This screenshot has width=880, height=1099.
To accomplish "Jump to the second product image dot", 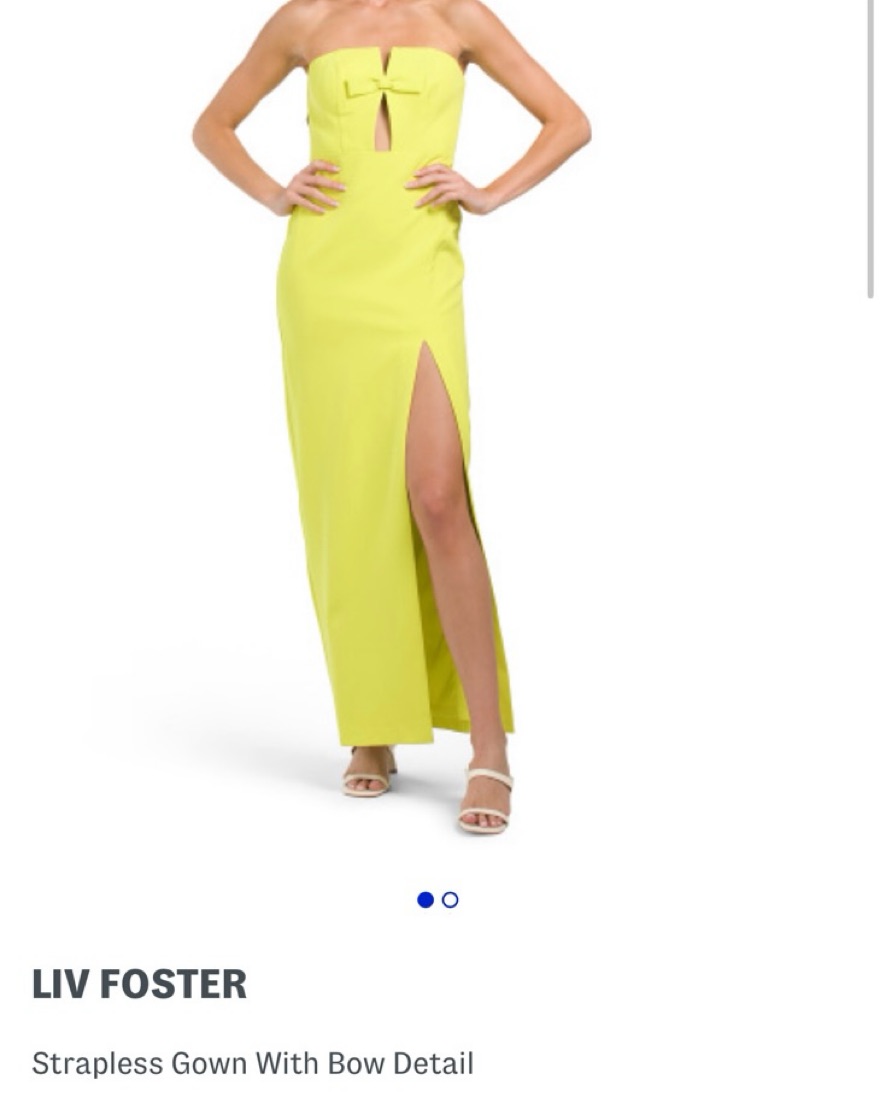I will click(450, 900).
